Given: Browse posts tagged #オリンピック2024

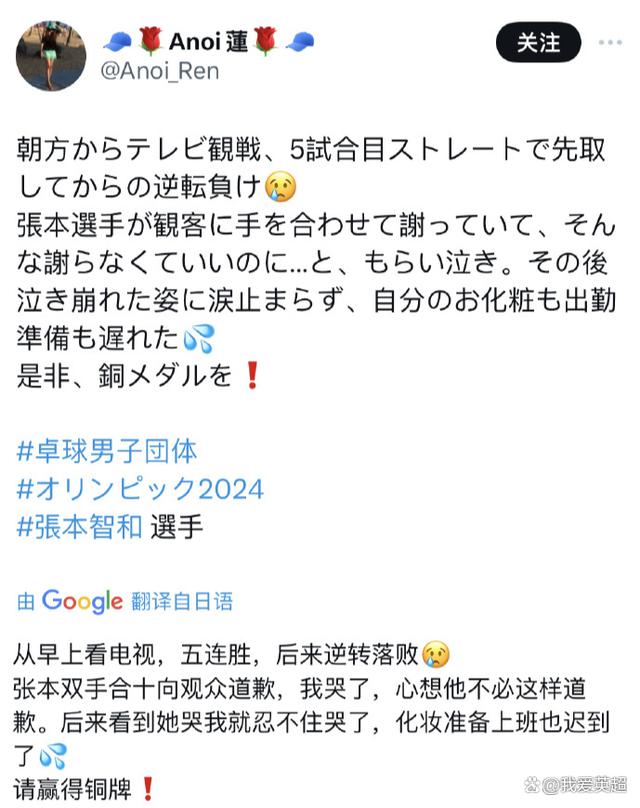Looking at the screenshot, I should [x=140, y=489].
